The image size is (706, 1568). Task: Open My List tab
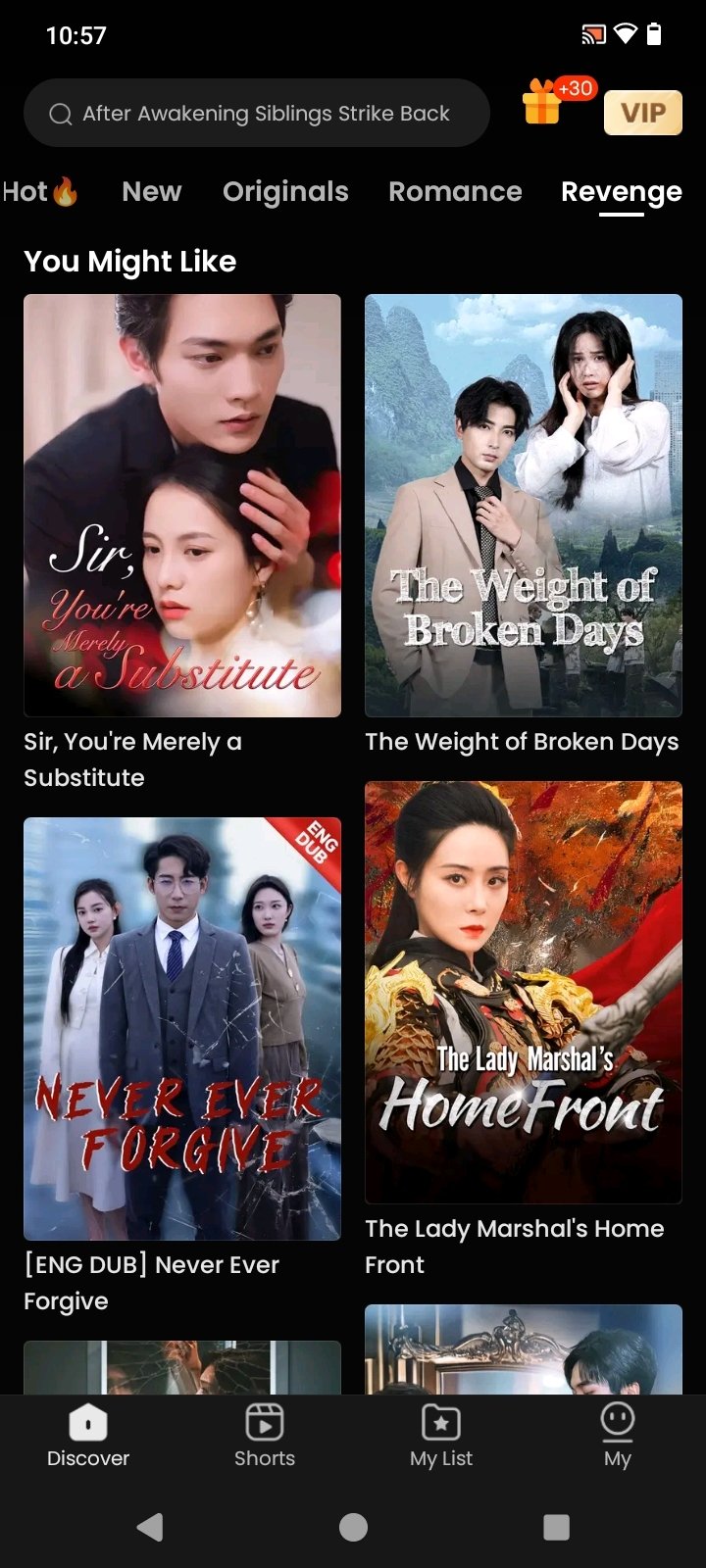[x=441, y=1435]
